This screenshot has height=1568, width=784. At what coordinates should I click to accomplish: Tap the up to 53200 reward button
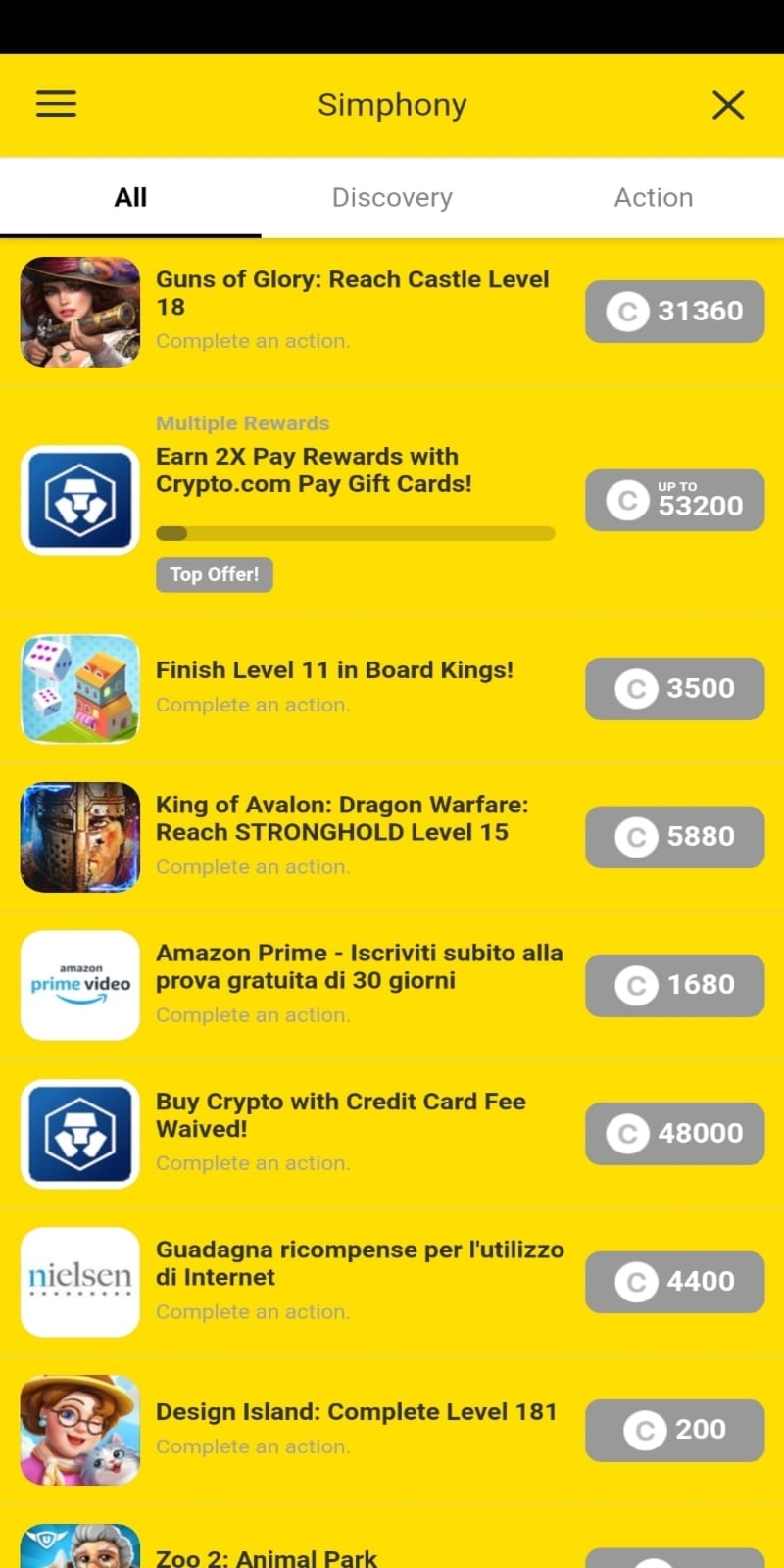[674, 500]
